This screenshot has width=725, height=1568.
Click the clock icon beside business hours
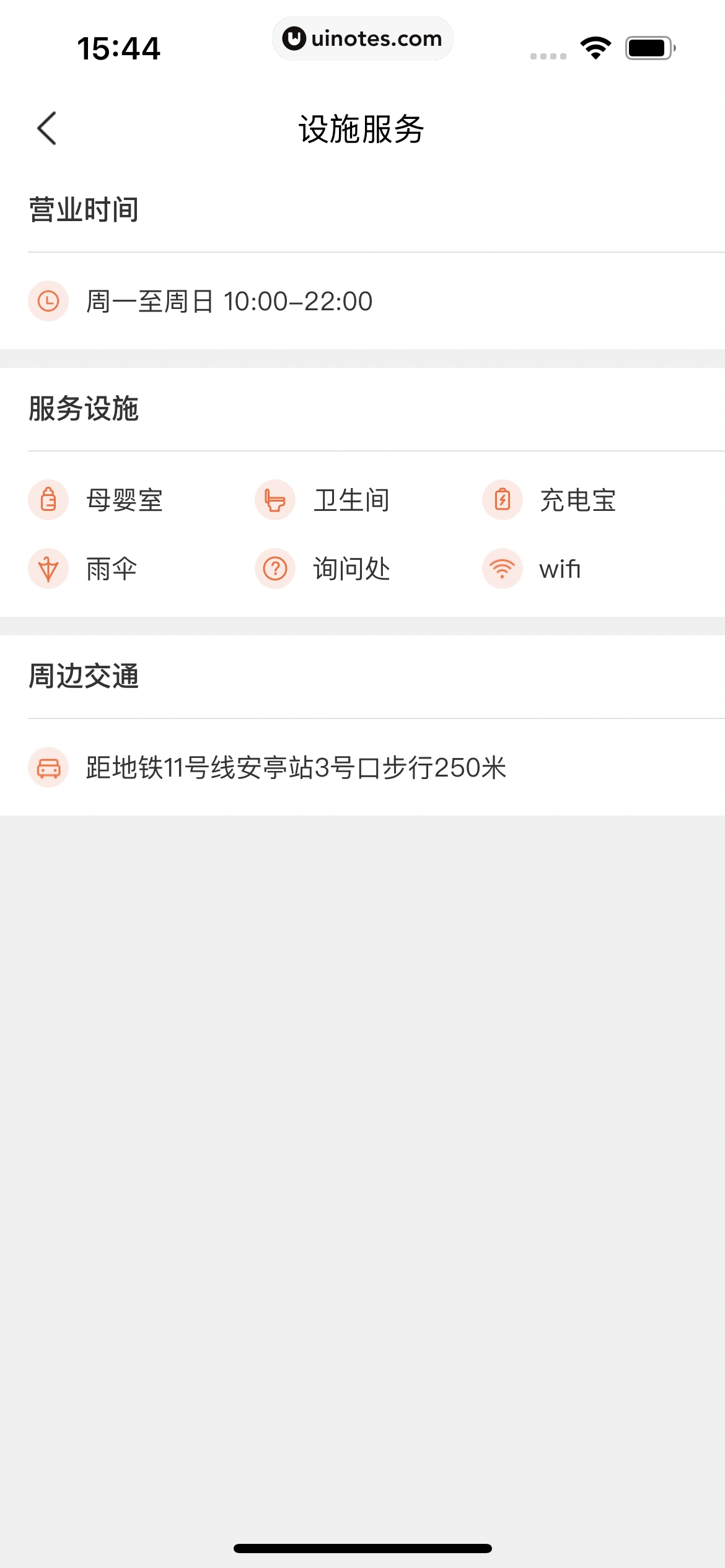coord(48,302)
